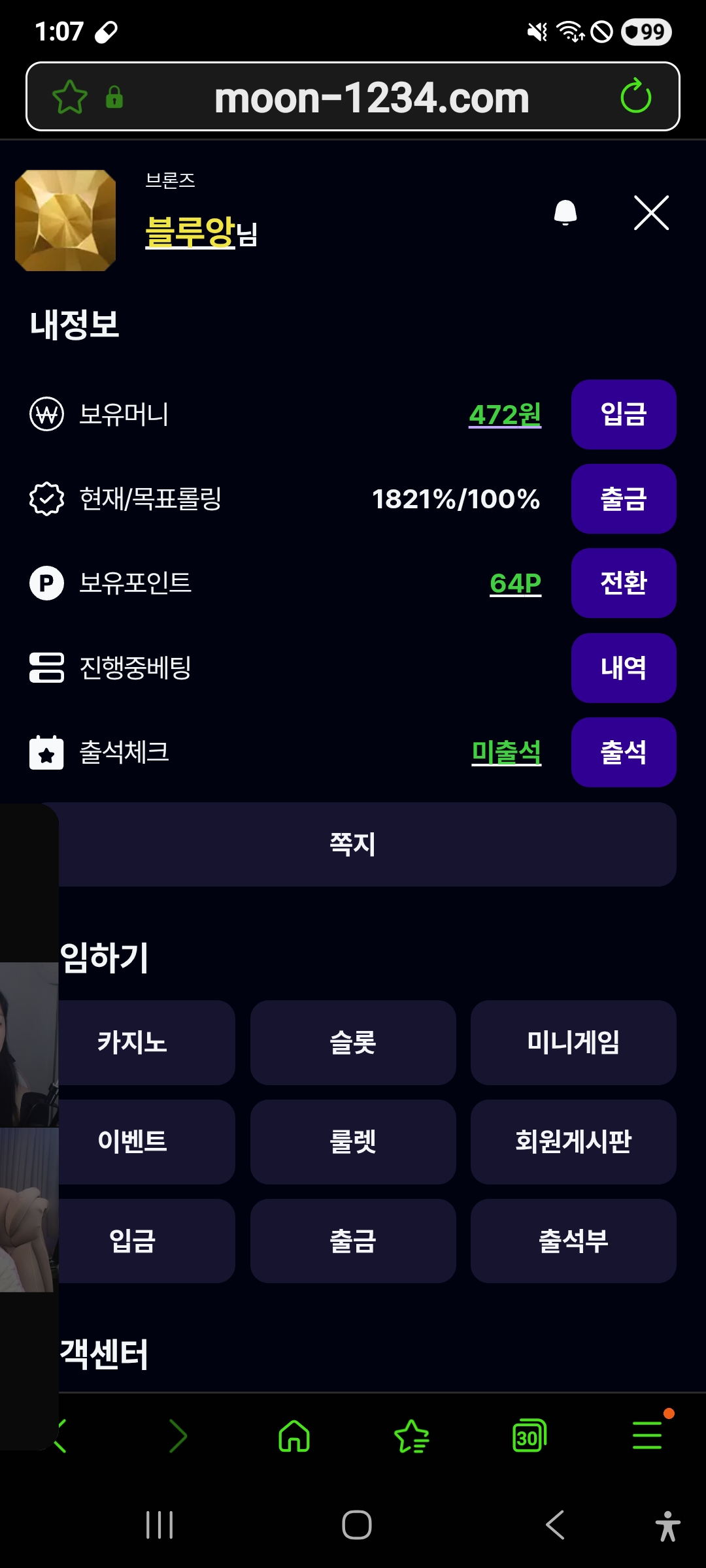Bookmark this site with the star icon
Image resolution: width=706 pixels, height=1568 pixels.
pos(70,97)
